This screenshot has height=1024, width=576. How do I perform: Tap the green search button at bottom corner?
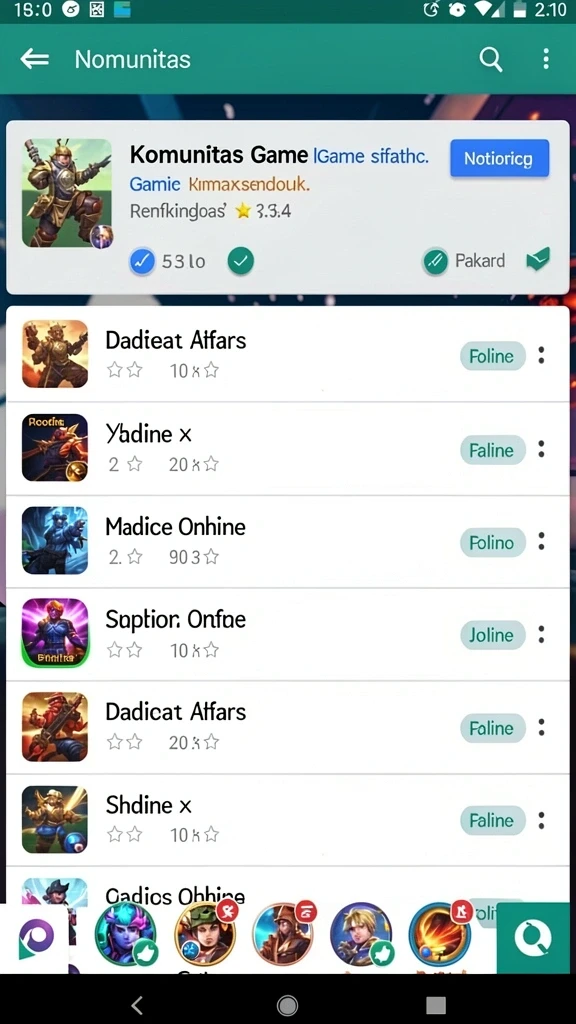(x=534, y=938)
